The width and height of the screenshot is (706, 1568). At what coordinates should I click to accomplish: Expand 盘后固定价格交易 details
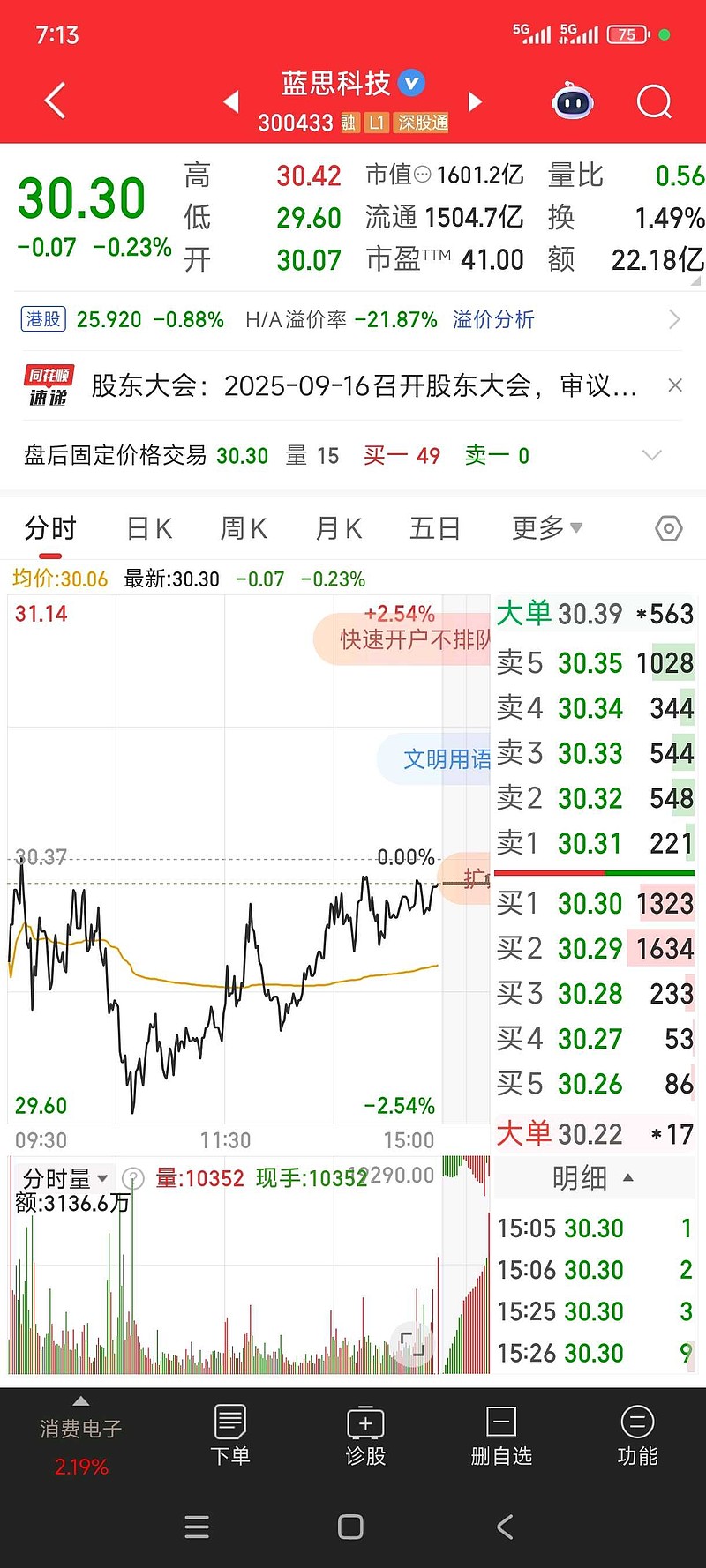pyautogui.click(x=651, y=455)
